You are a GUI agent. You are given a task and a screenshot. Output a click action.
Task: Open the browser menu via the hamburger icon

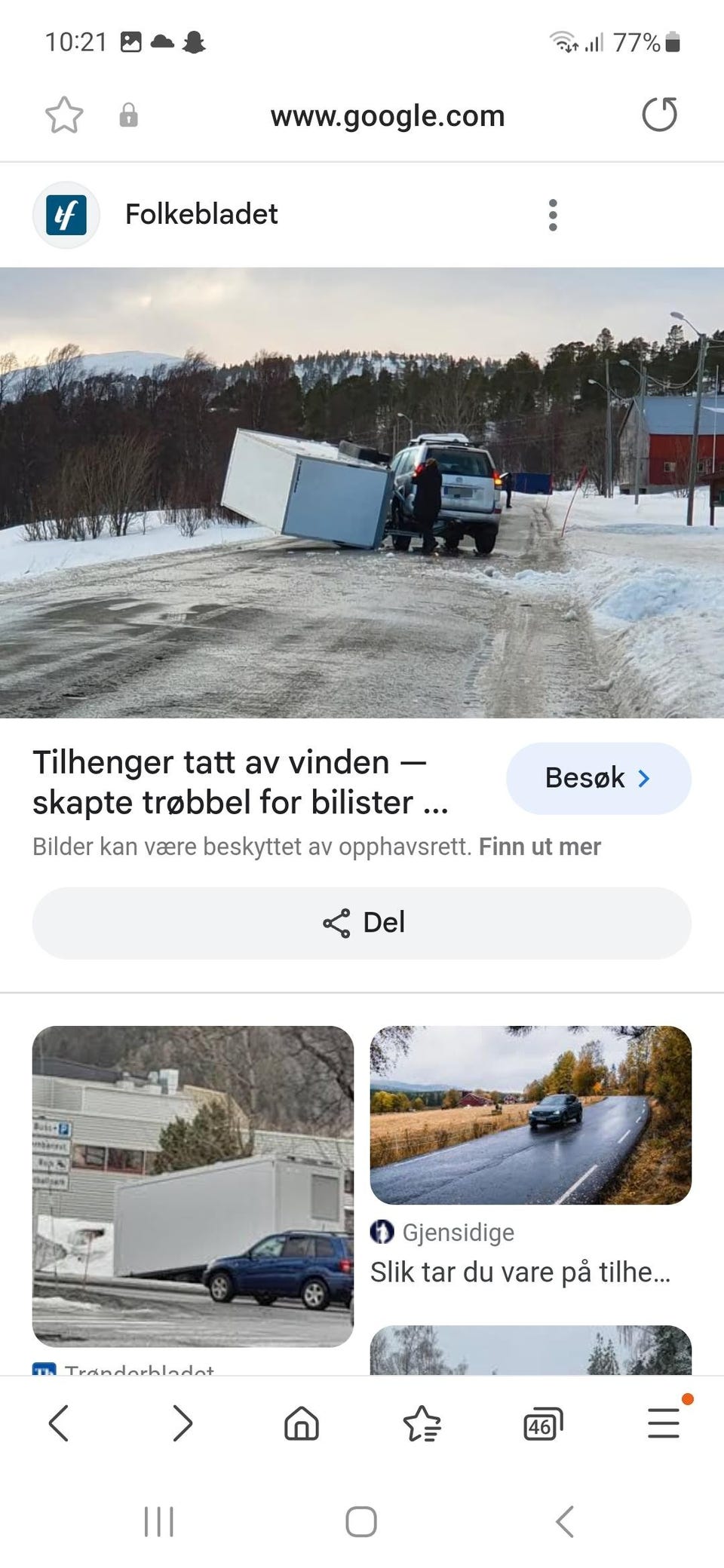663,1423
